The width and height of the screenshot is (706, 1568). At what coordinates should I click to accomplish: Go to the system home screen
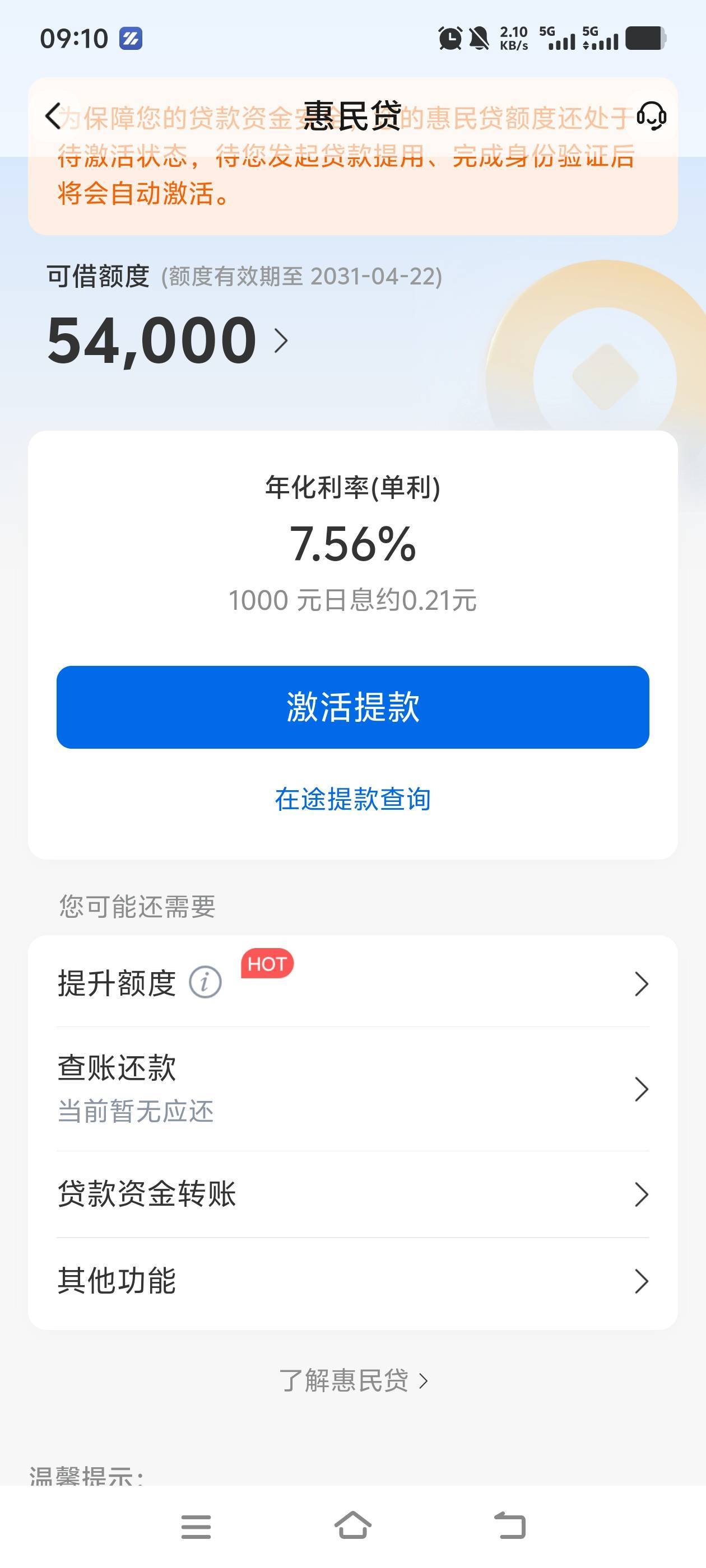(352, 1525)
